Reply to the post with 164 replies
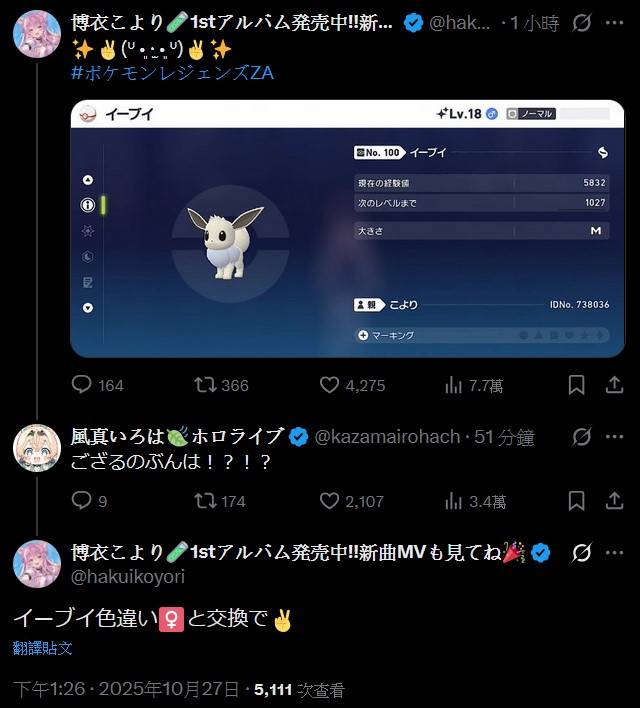640x708 pixels. (x=84, y=385)
